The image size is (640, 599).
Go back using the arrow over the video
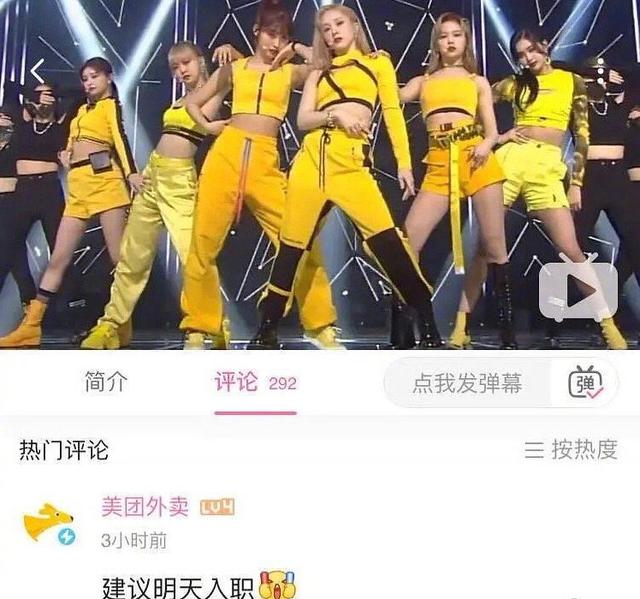(x=37, y=72)
